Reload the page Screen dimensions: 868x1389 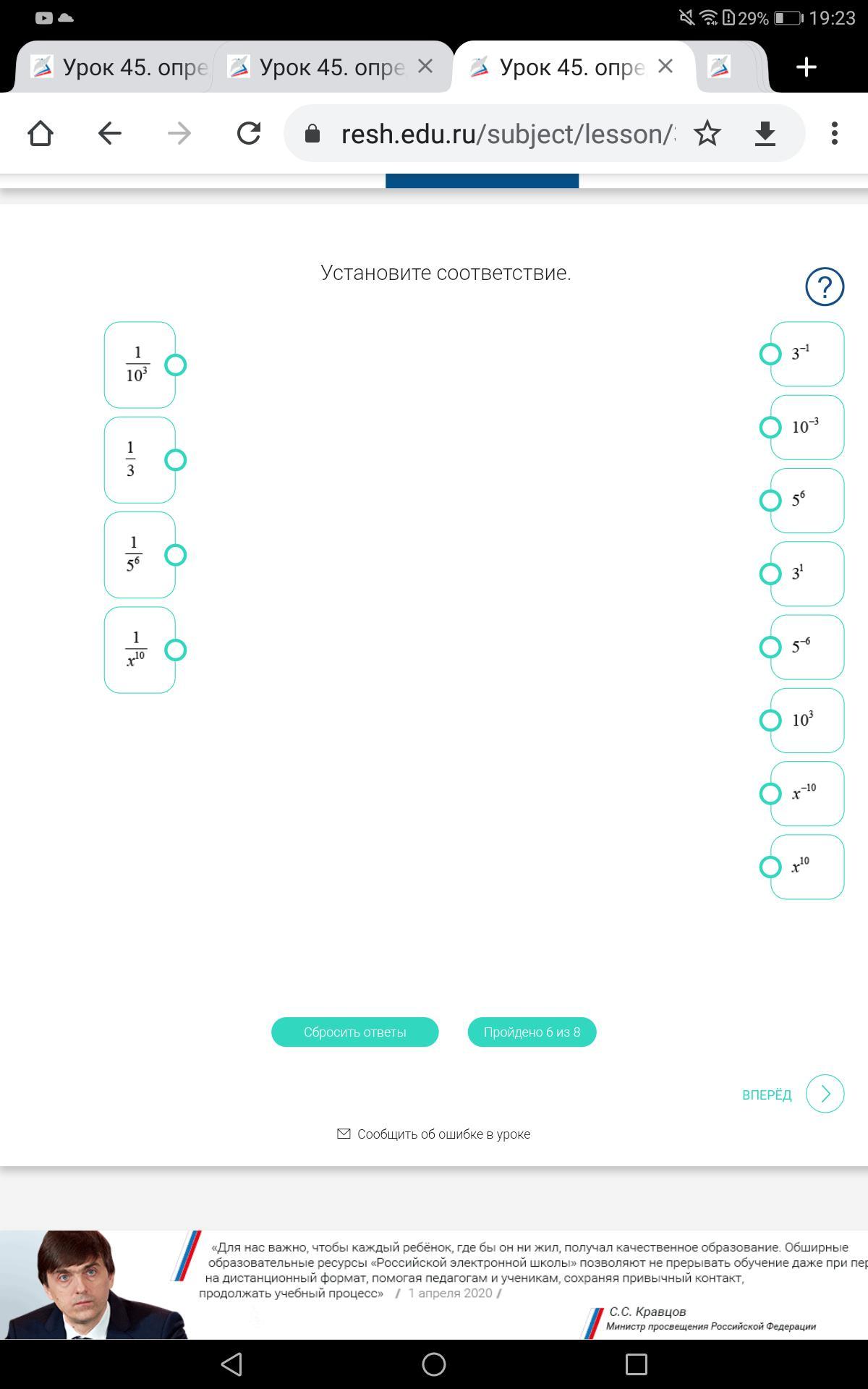(249, 133)
